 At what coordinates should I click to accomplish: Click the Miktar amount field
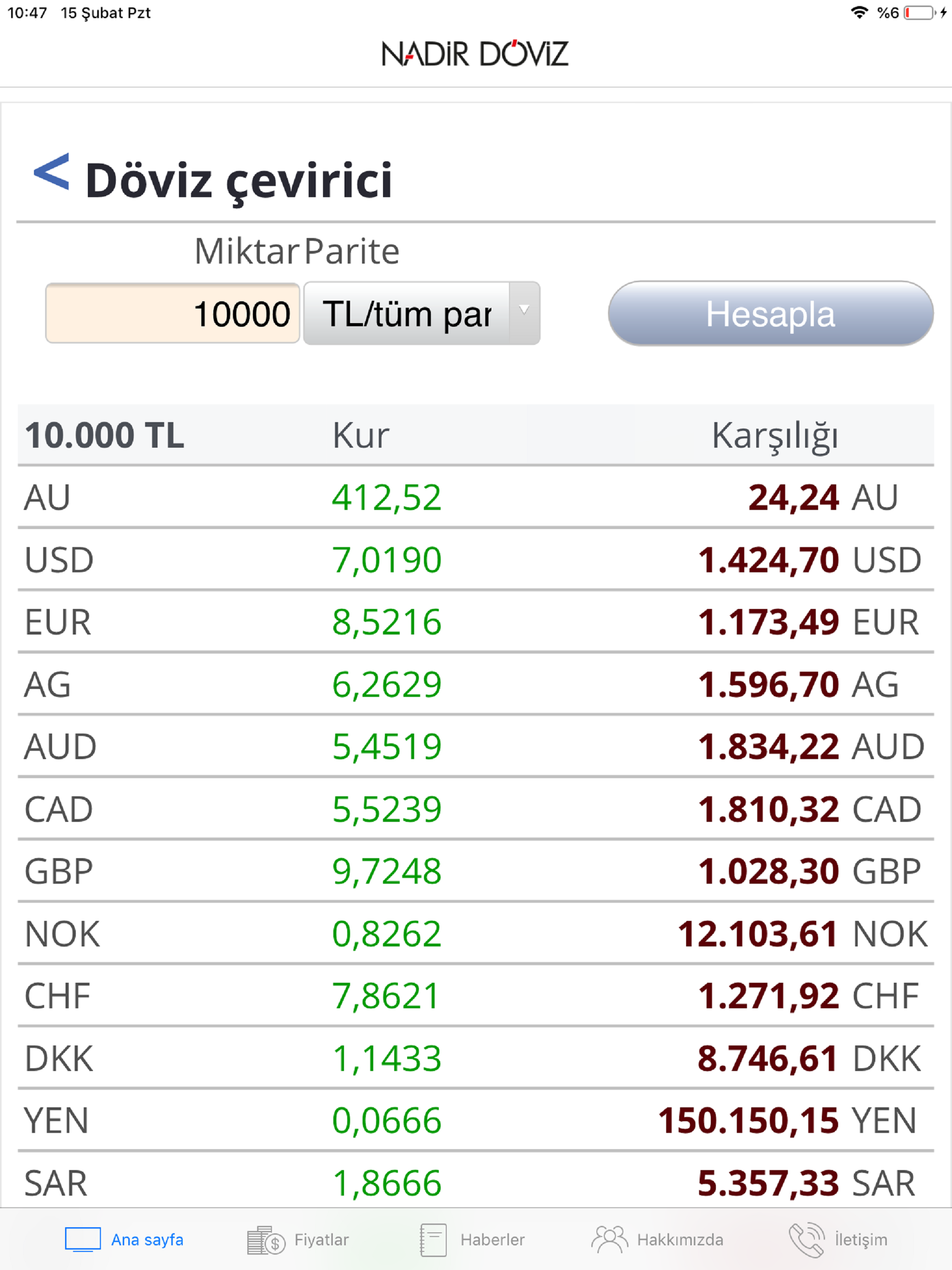pyautogui.click(x=172, y=313)
